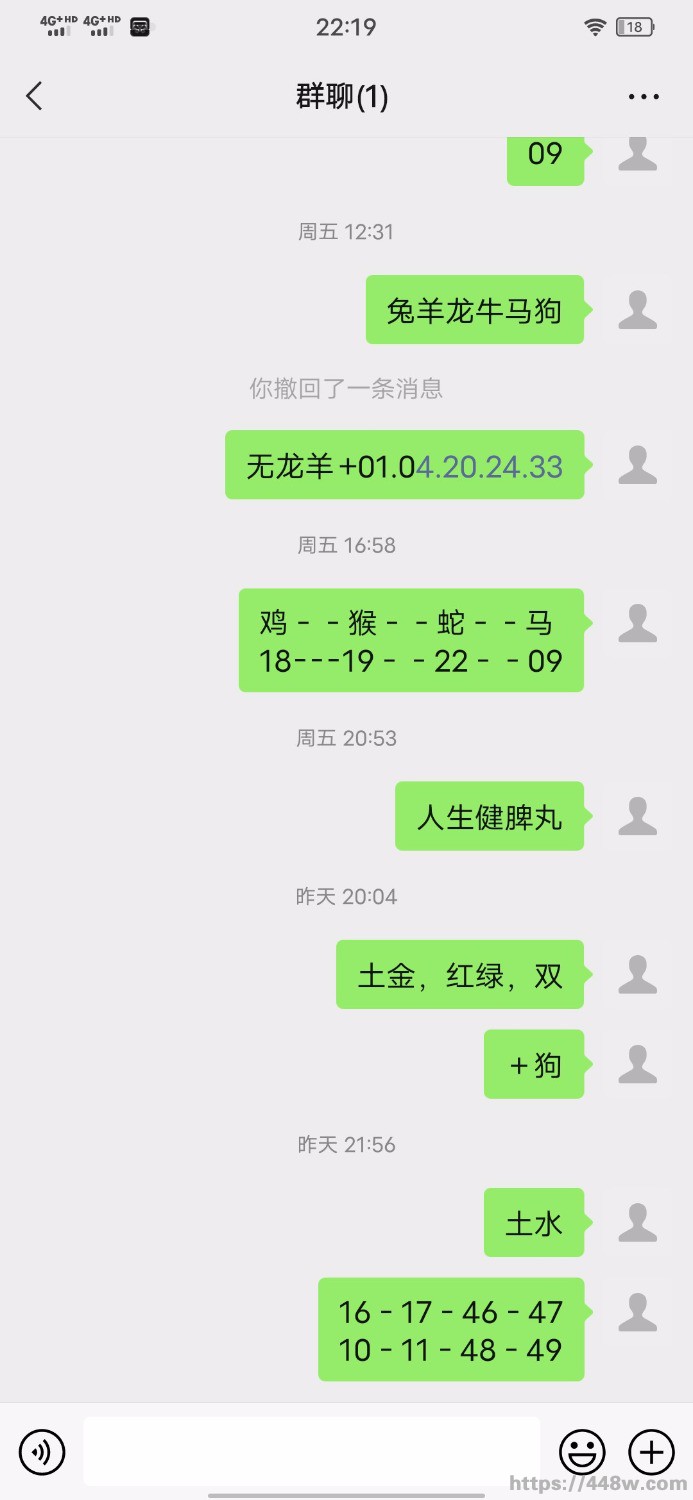
Task: Go back from the group chat
Action: click(35, 96)
